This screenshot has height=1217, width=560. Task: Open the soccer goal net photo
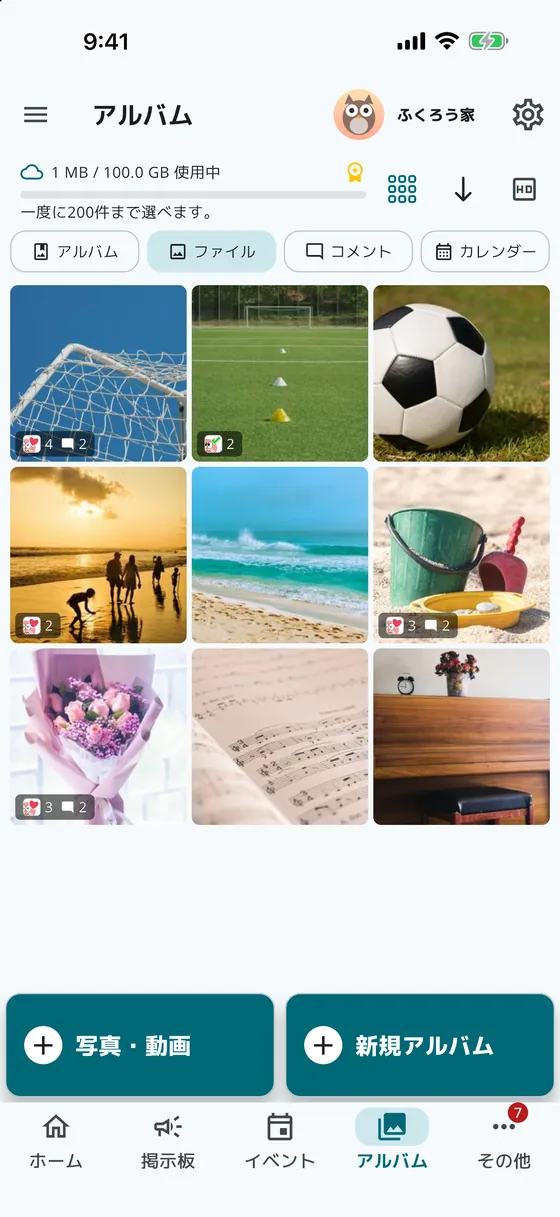coord(98,373)
